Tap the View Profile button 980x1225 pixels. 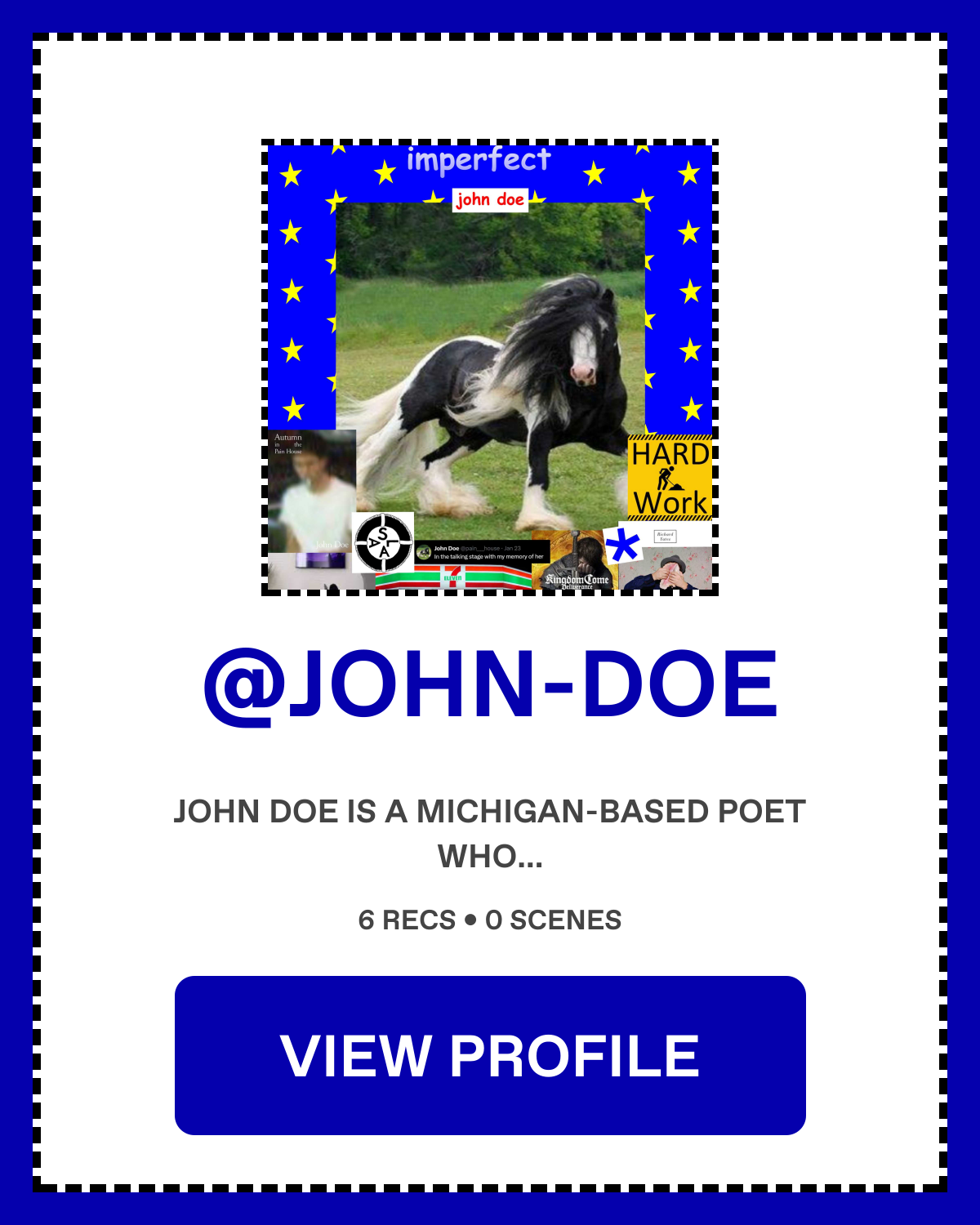point(490,1055)
